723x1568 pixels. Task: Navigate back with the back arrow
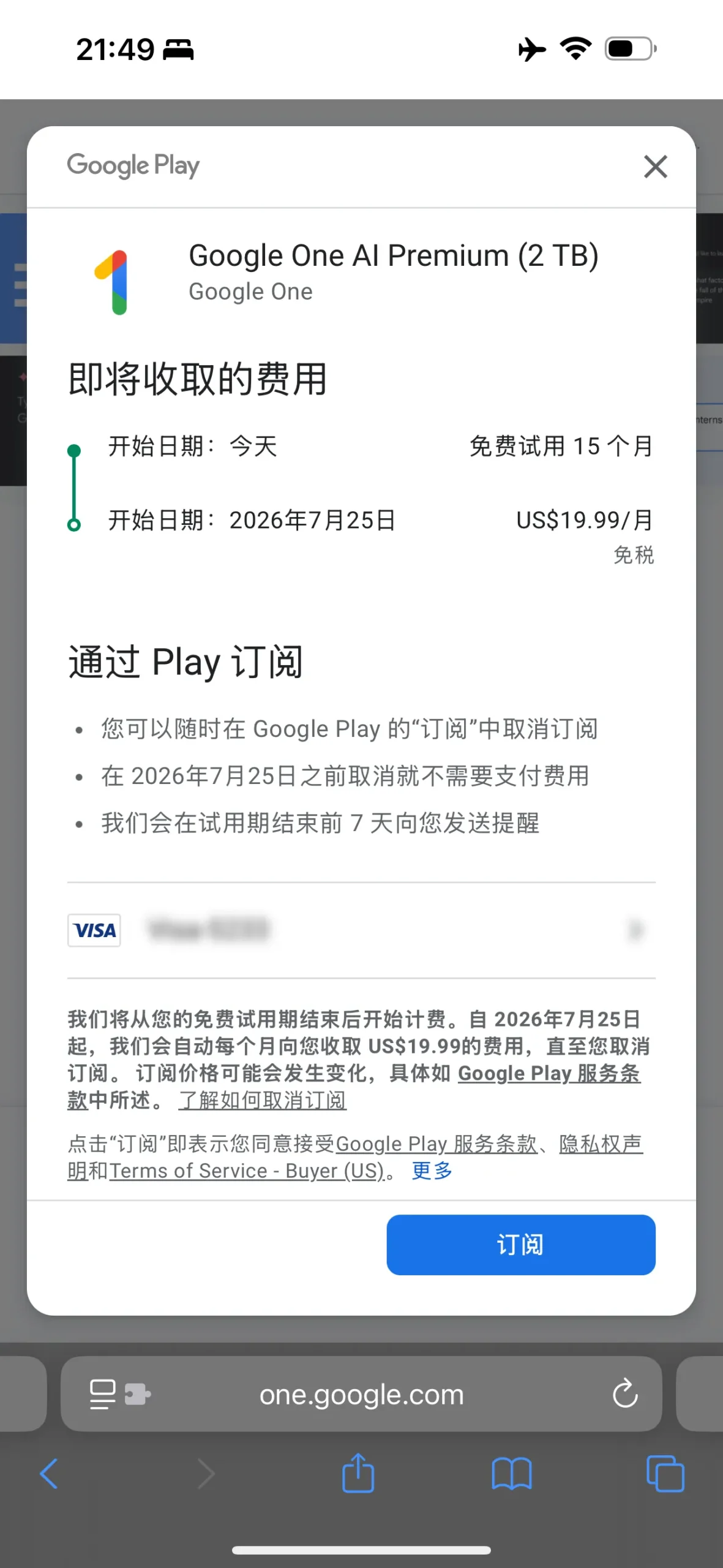pyautogui.click(x=50, y=1474)
